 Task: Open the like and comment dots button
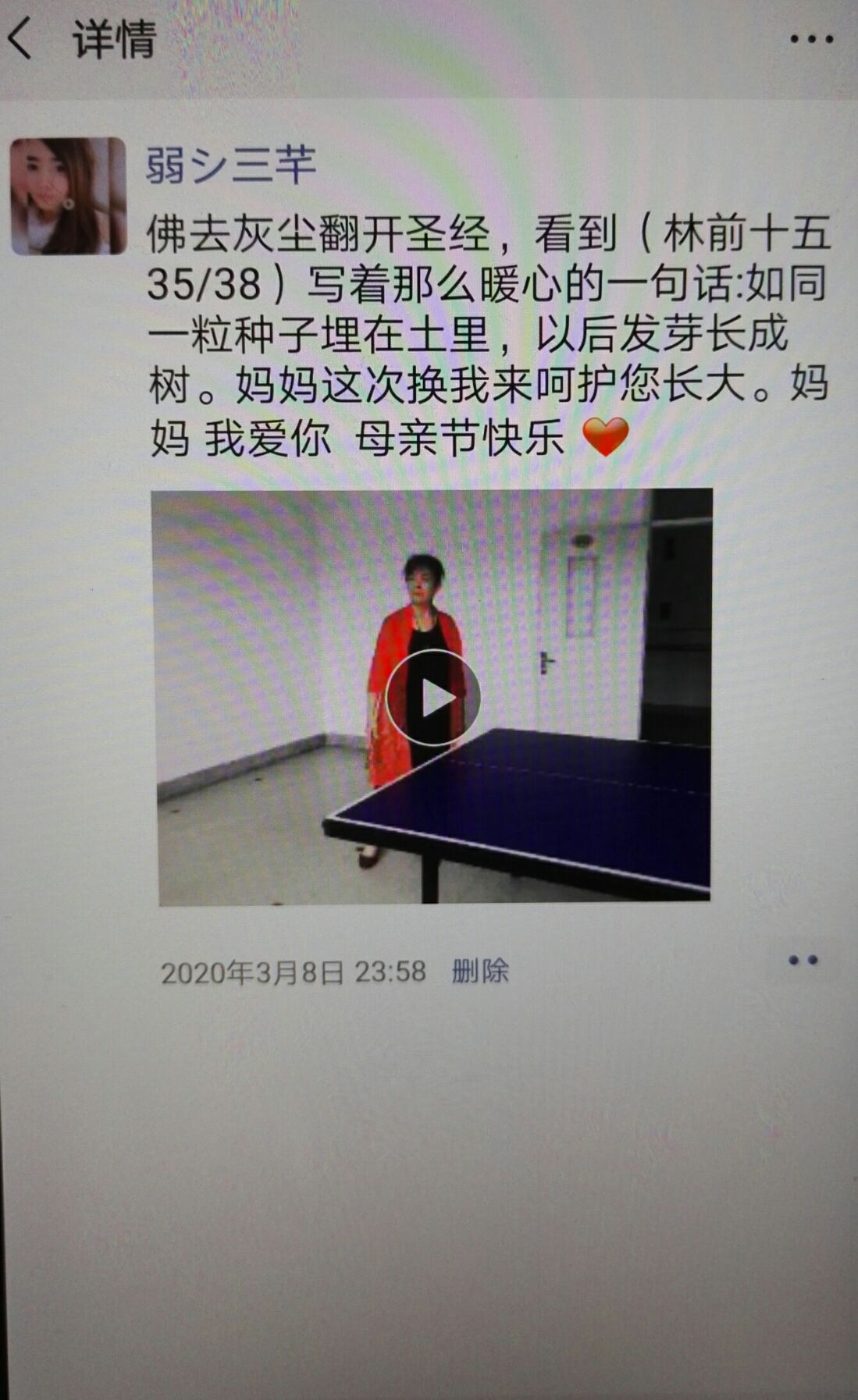tap(803, 961)
